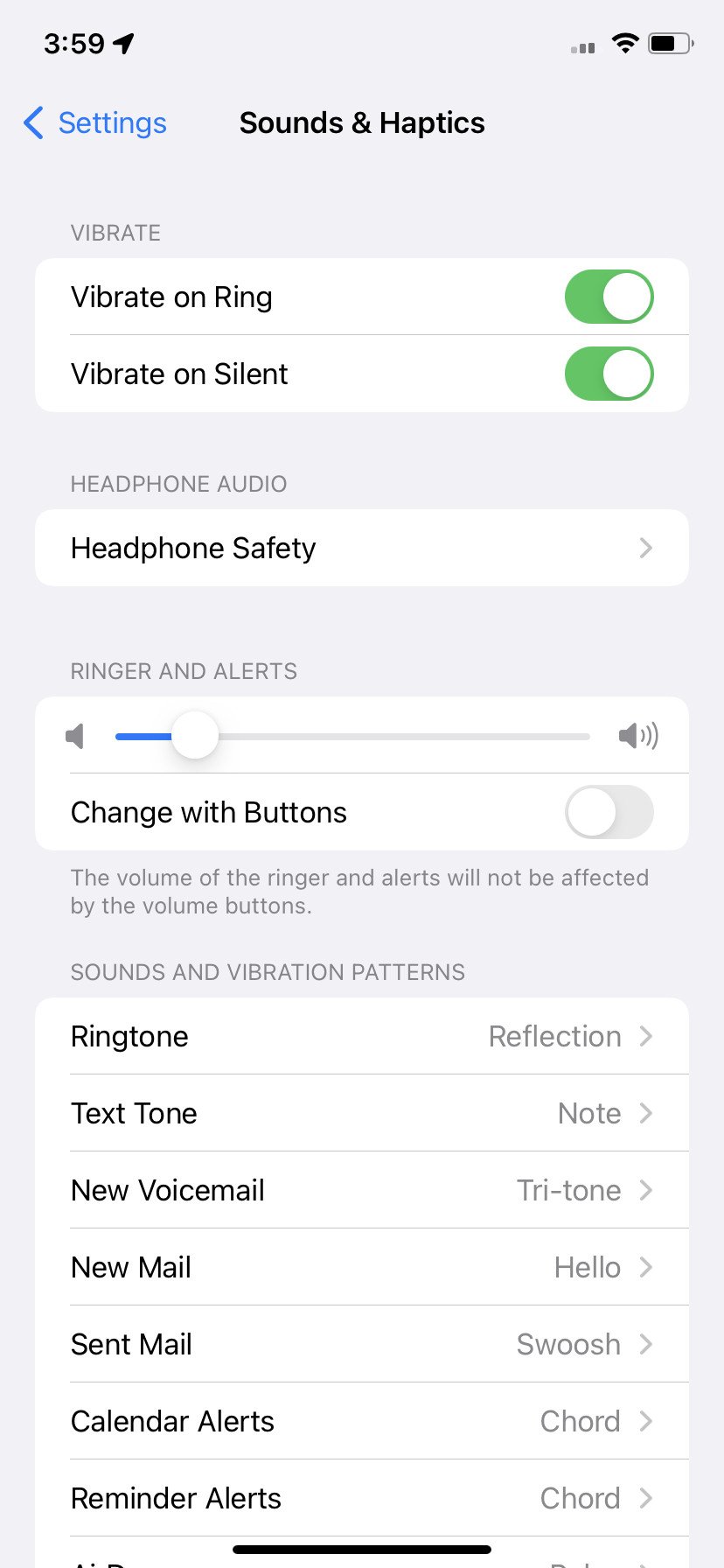This screenshot has width=724, height=1568.
Task: Enable Change with Buttons
Action: click(609, 812)
